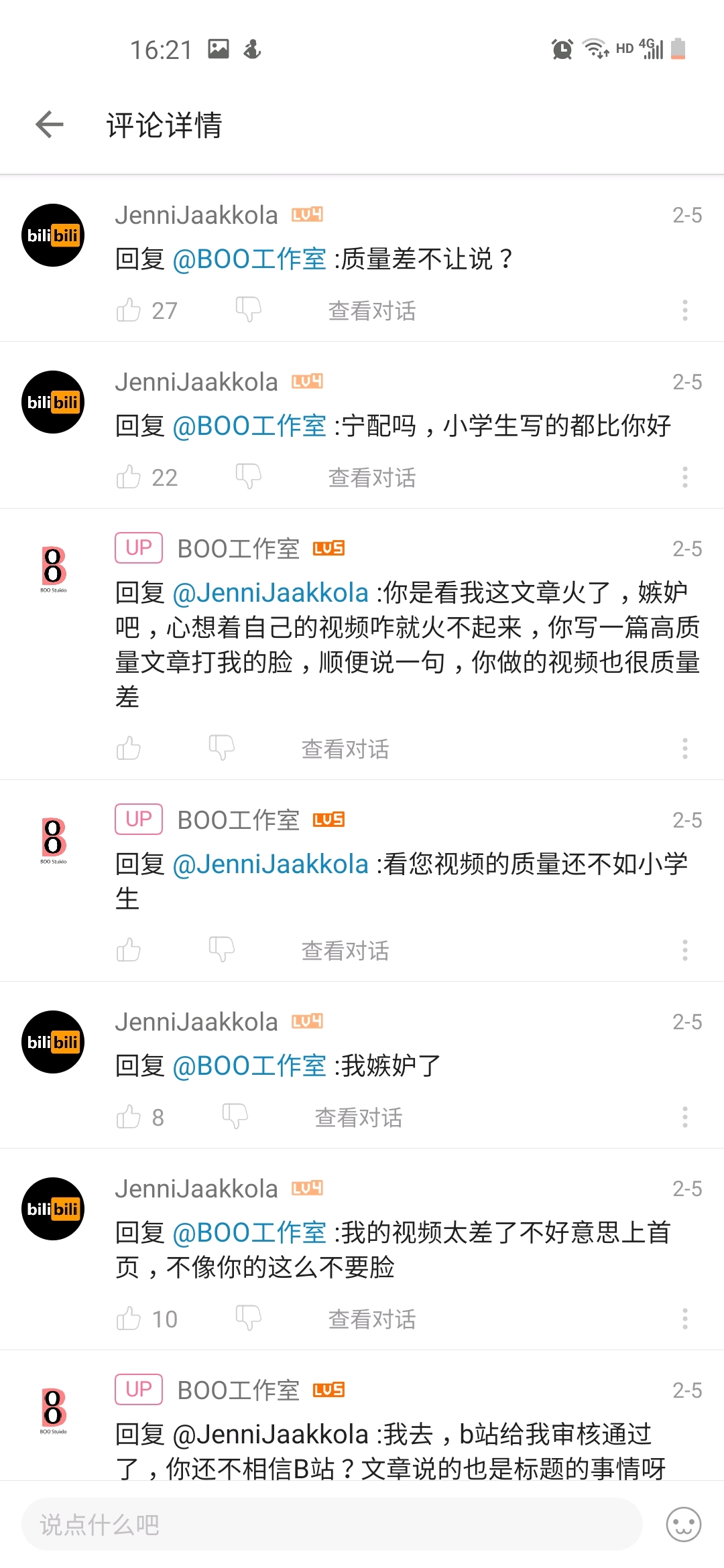Open BOO工作室 avatar on "还不如小学生" reply
Screen dimensions: 724x1568
pyautogui.click(x=53, y=840)
